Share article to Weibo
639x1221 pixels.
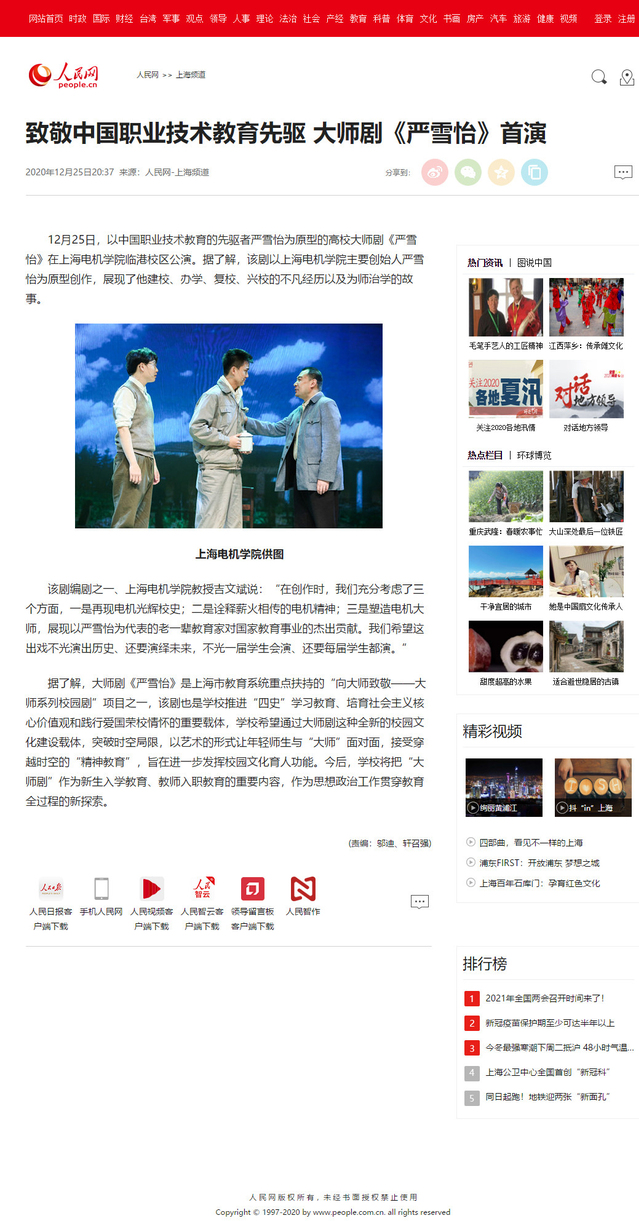[x=434, y=172]
